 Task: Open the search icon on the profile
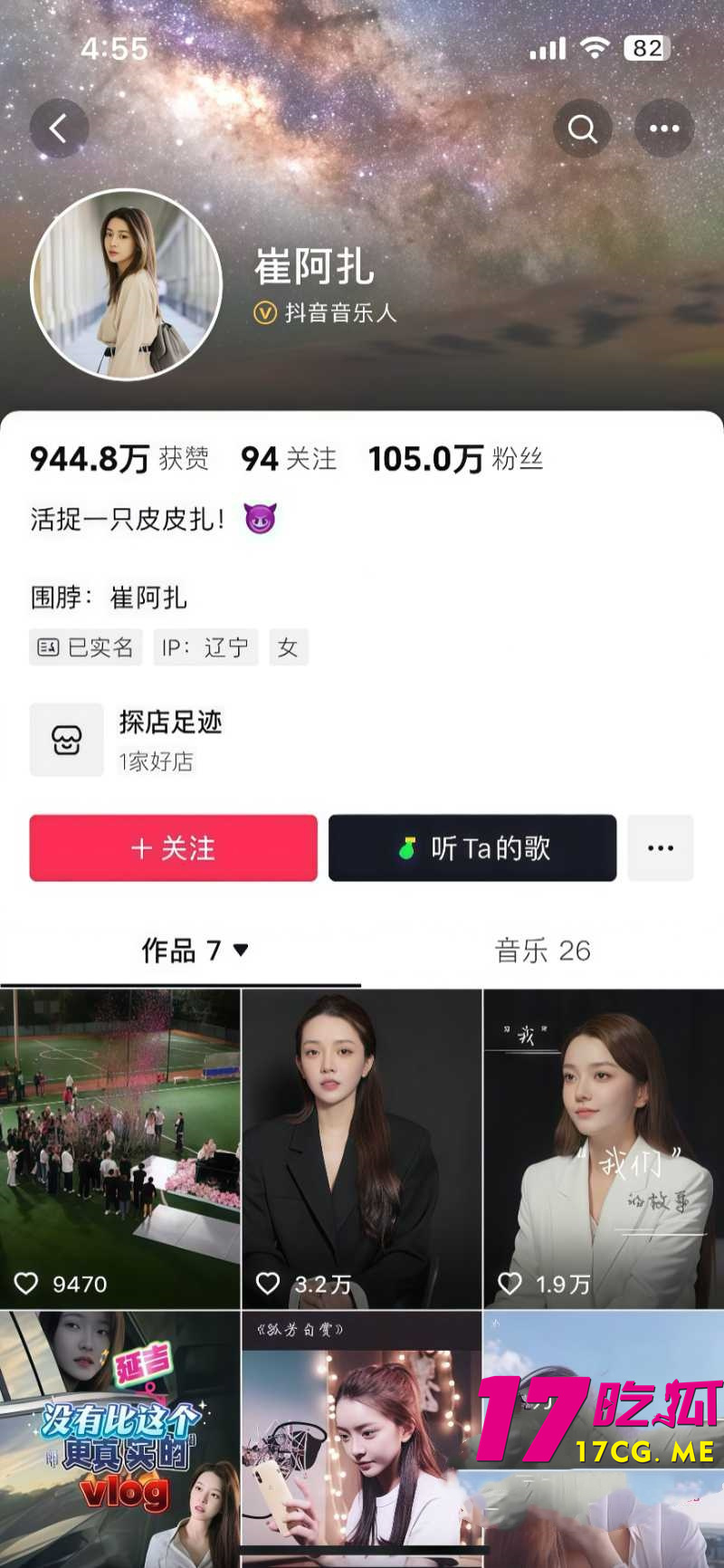pyautogui.click(x=582, y=129)
